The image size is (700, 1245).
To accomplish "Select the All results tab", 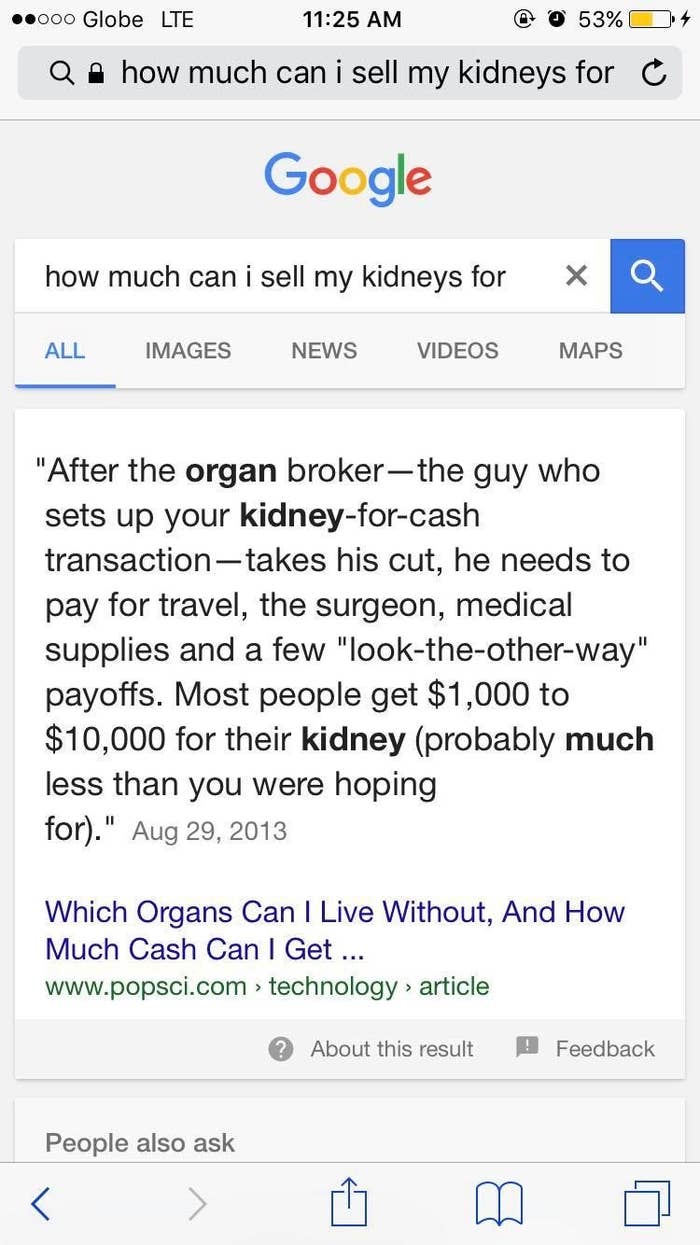I will coord(65,351).
